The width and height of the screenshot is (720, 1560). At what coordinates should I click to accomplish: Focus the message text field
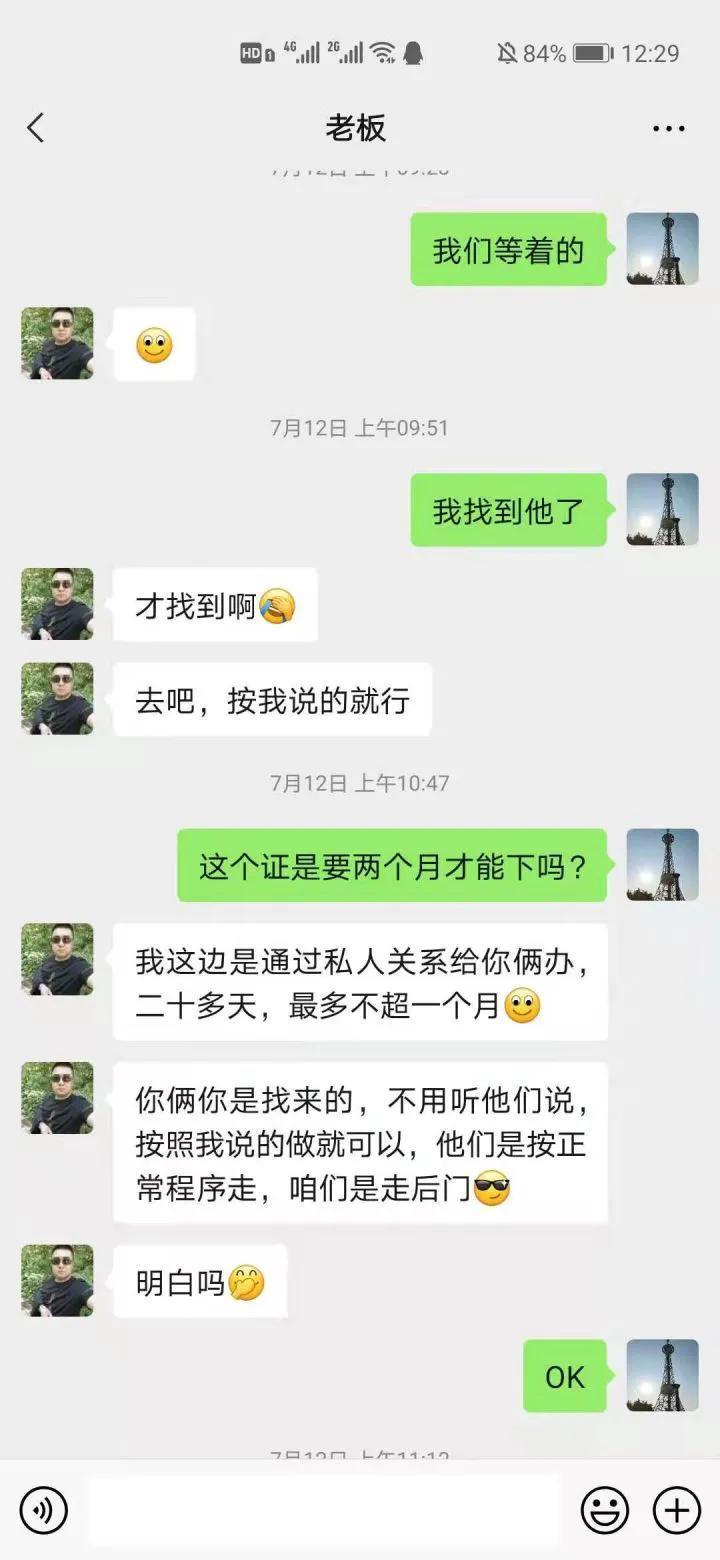[323, 1509]
